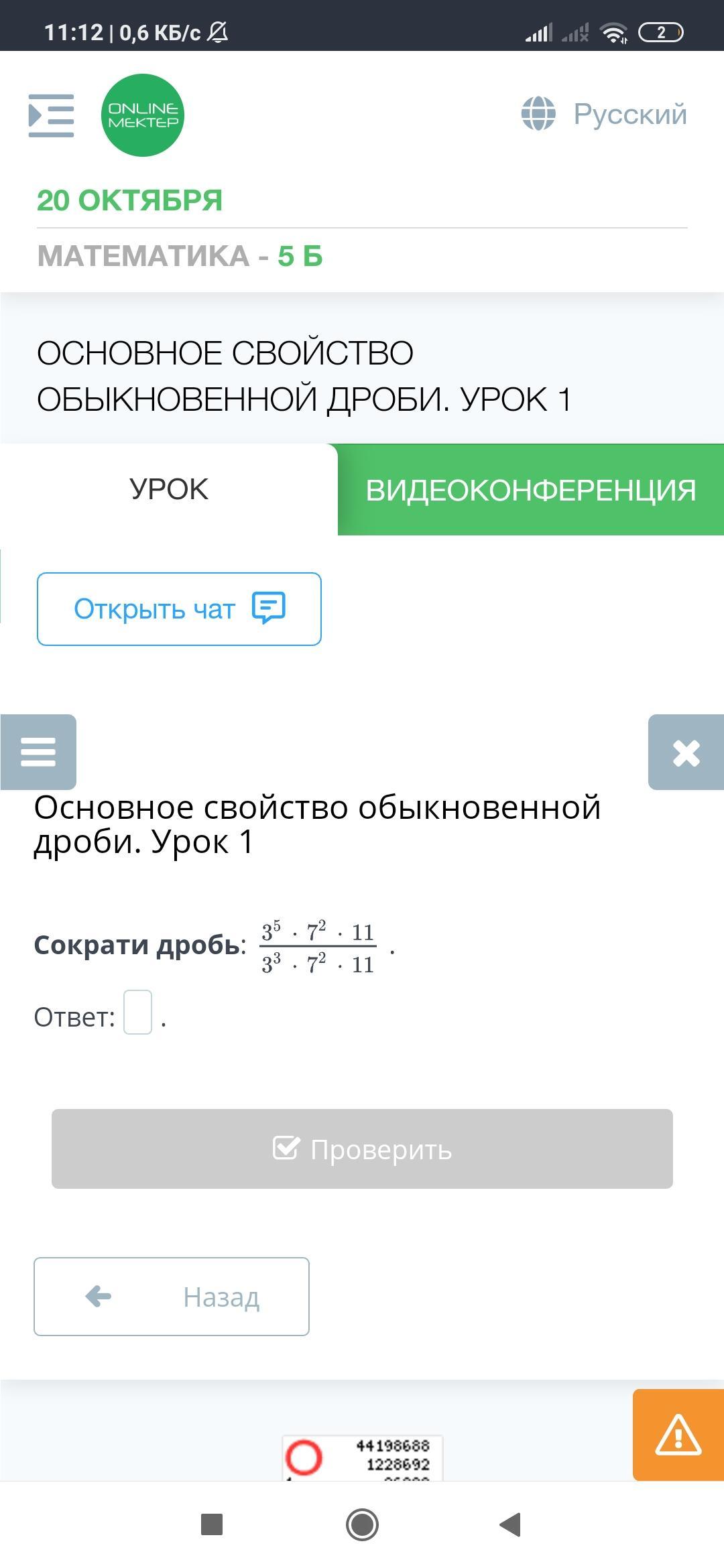724x1568 pixels.
Task: Close the lesson panel with X
Action: [686, 752]
